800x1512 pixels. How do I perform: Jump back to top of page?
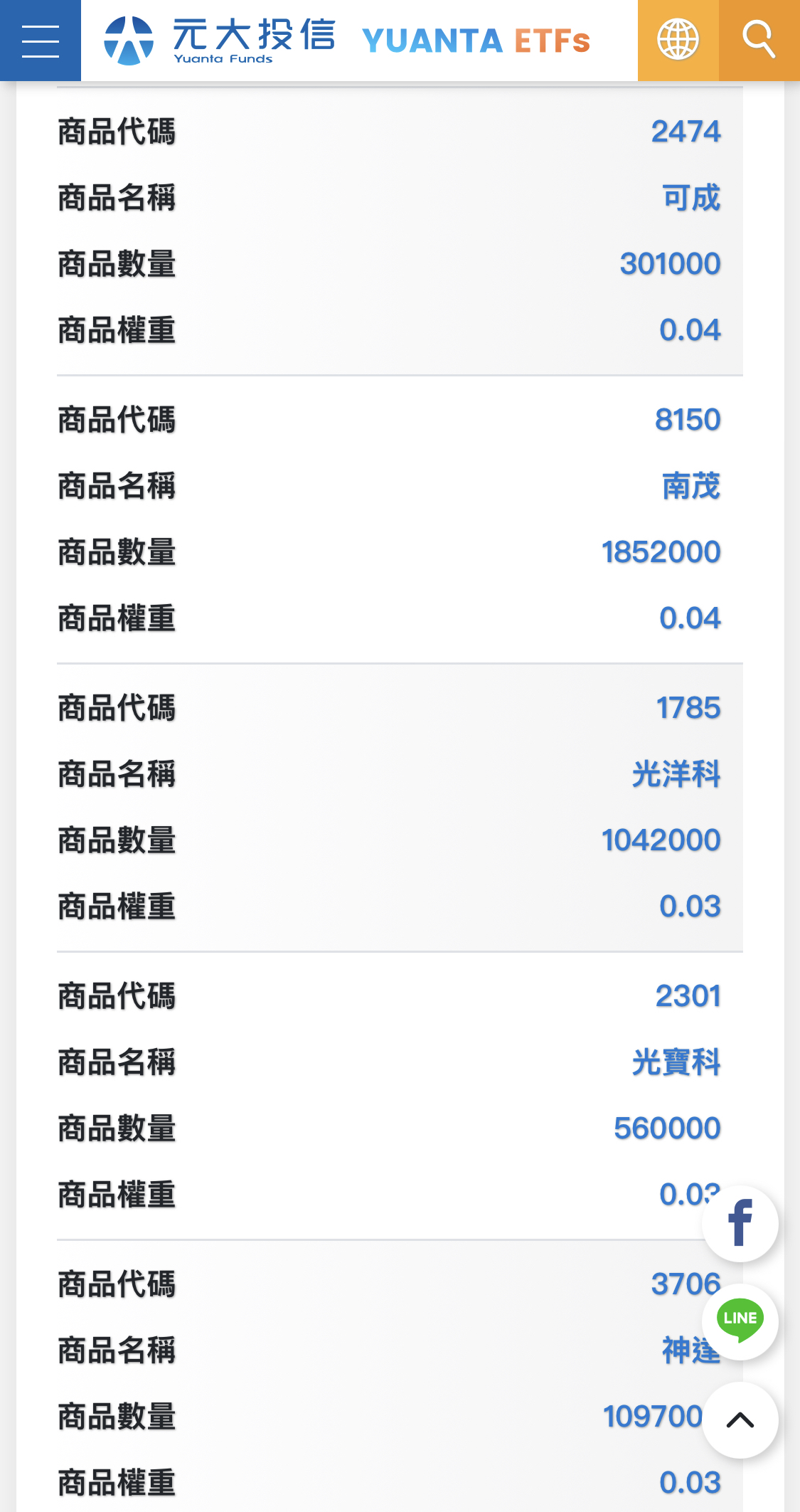click(740, 1420)
